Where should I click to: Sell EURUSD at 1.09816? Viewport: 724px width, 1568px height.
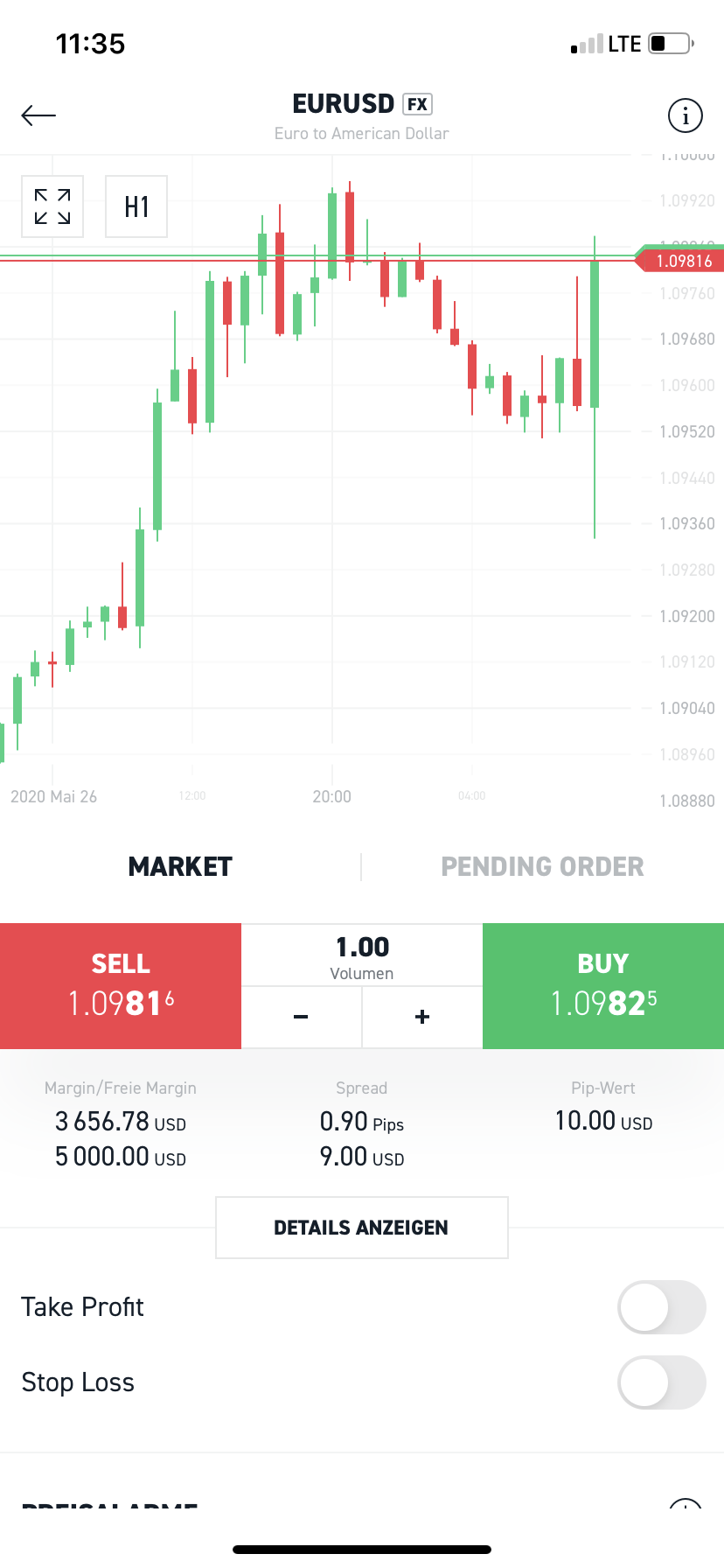[121, 986]
